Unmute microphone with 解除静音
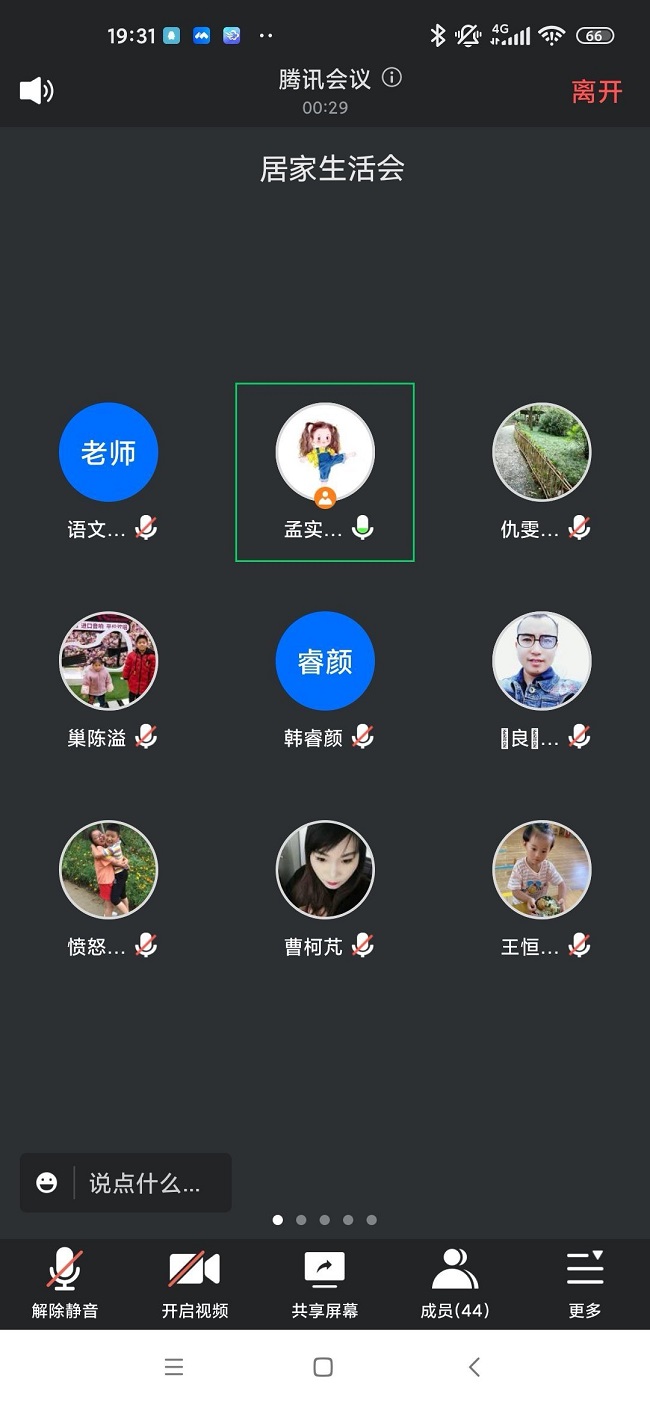The width and height of the screenshot is (650, 1408). click(65, 1283)
